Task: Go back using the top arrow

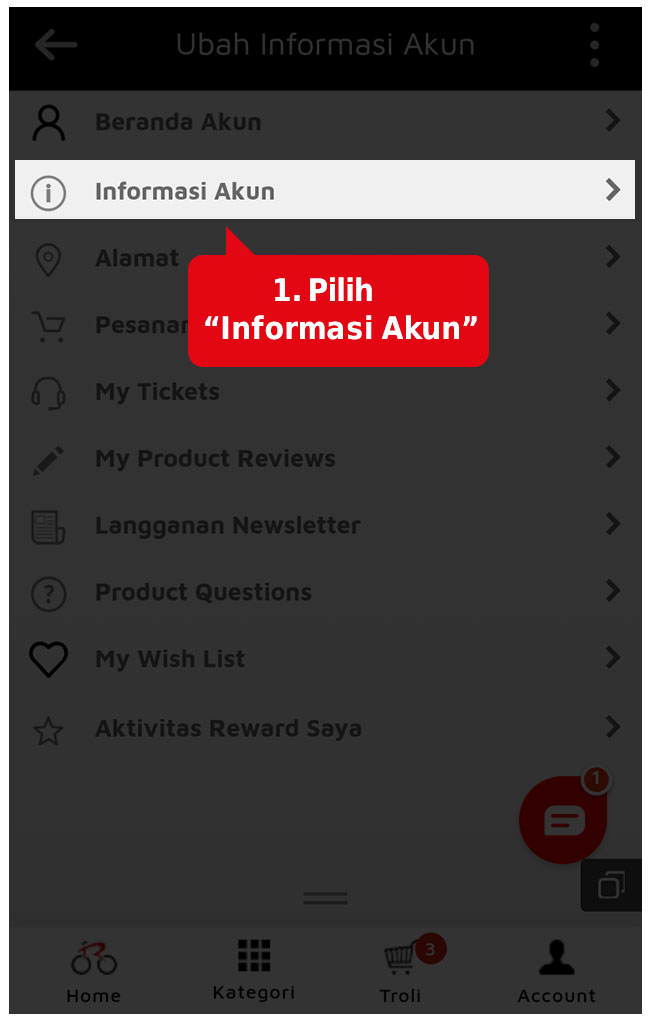Action: (56, 45)
